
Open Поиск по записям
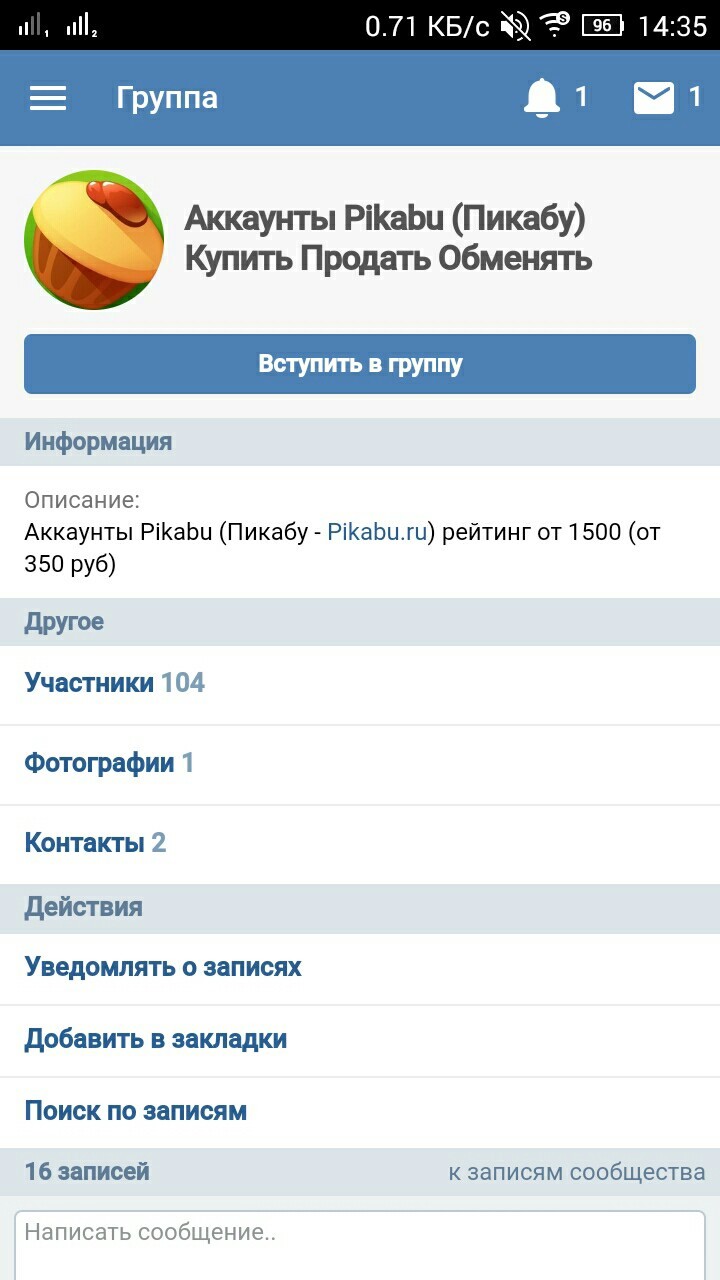tap(360, 1113)
